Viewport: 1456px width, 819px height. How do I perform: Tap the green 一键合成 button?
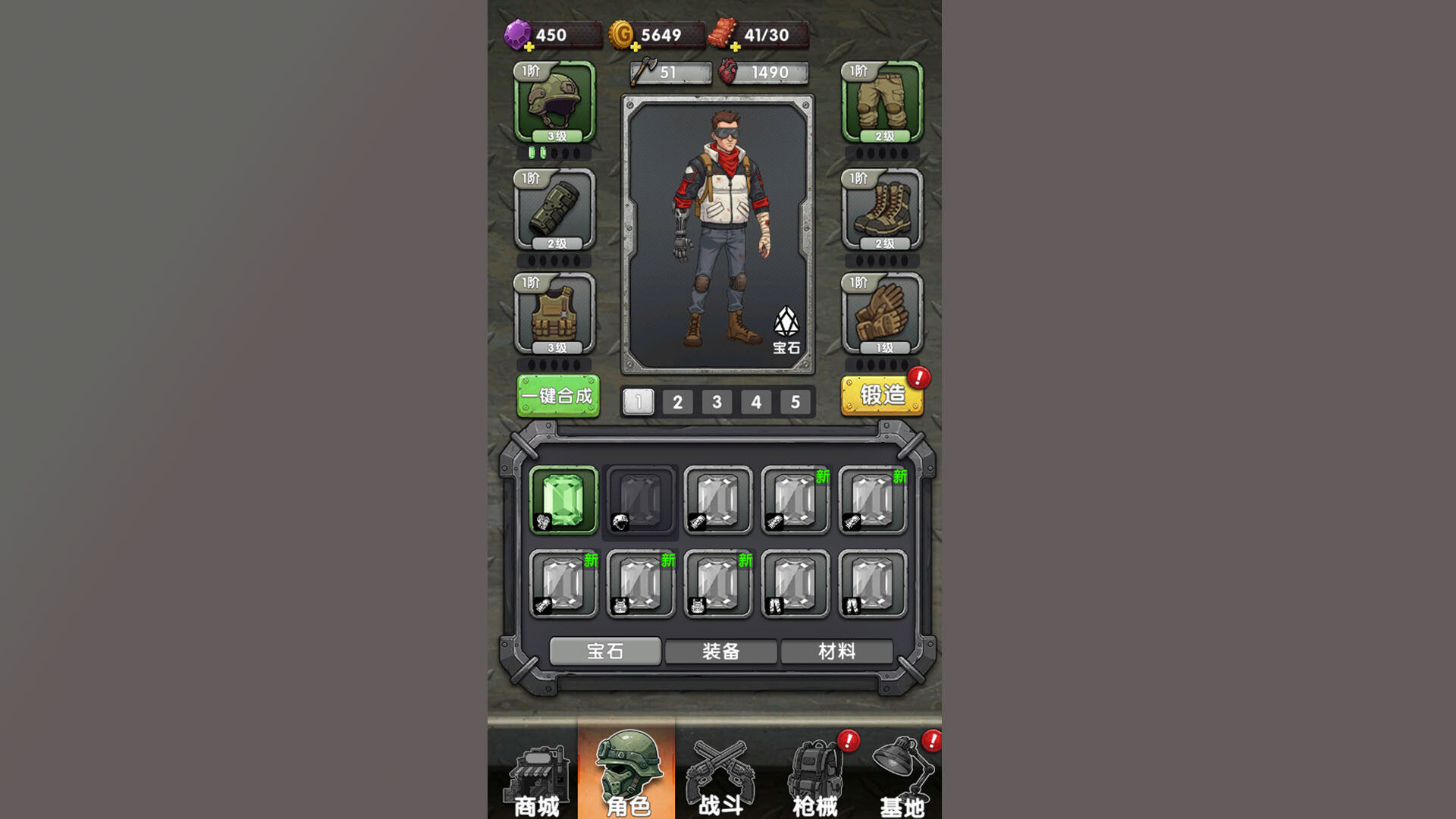tap(558, 396)
